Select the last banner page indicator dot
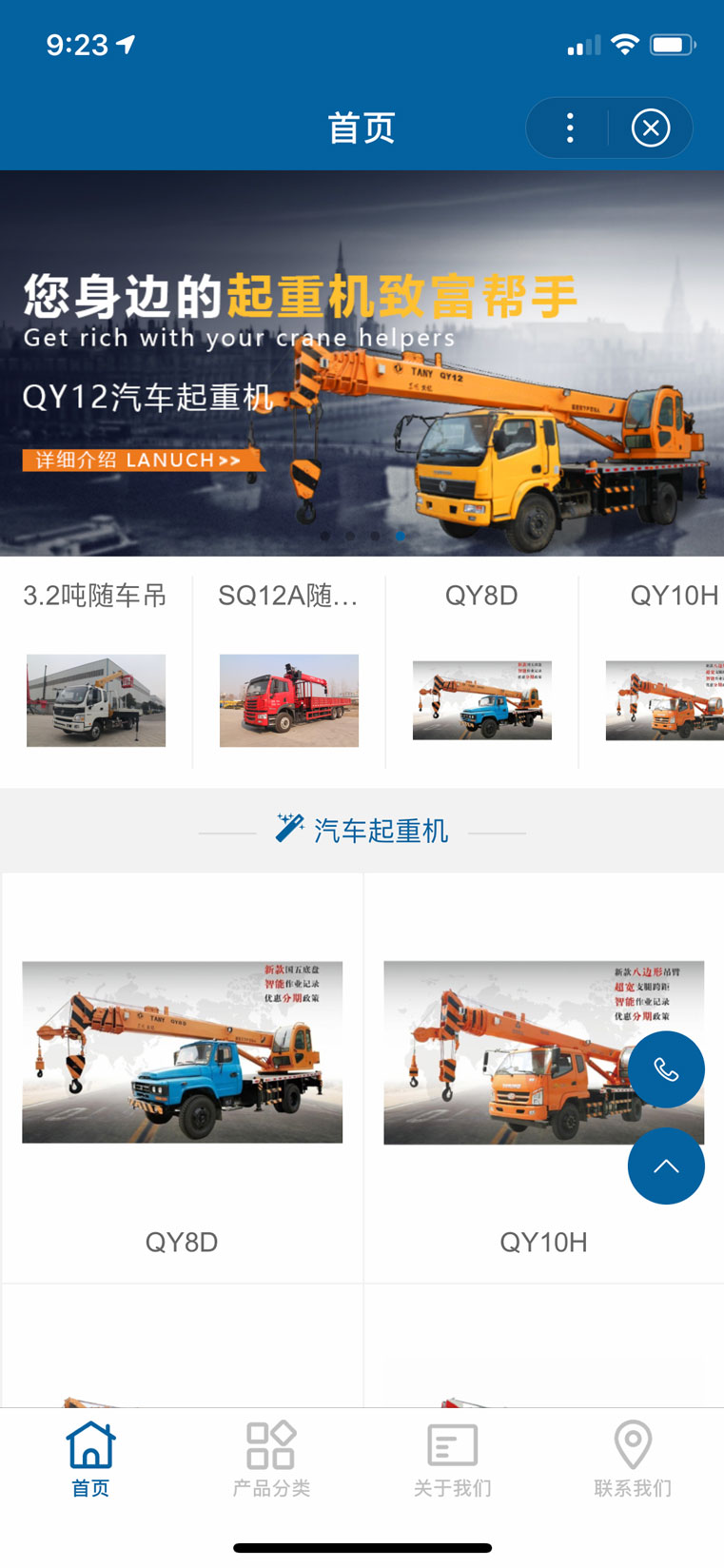The width and height of the screenshot is (724, 1568). (x=401, y=537)
